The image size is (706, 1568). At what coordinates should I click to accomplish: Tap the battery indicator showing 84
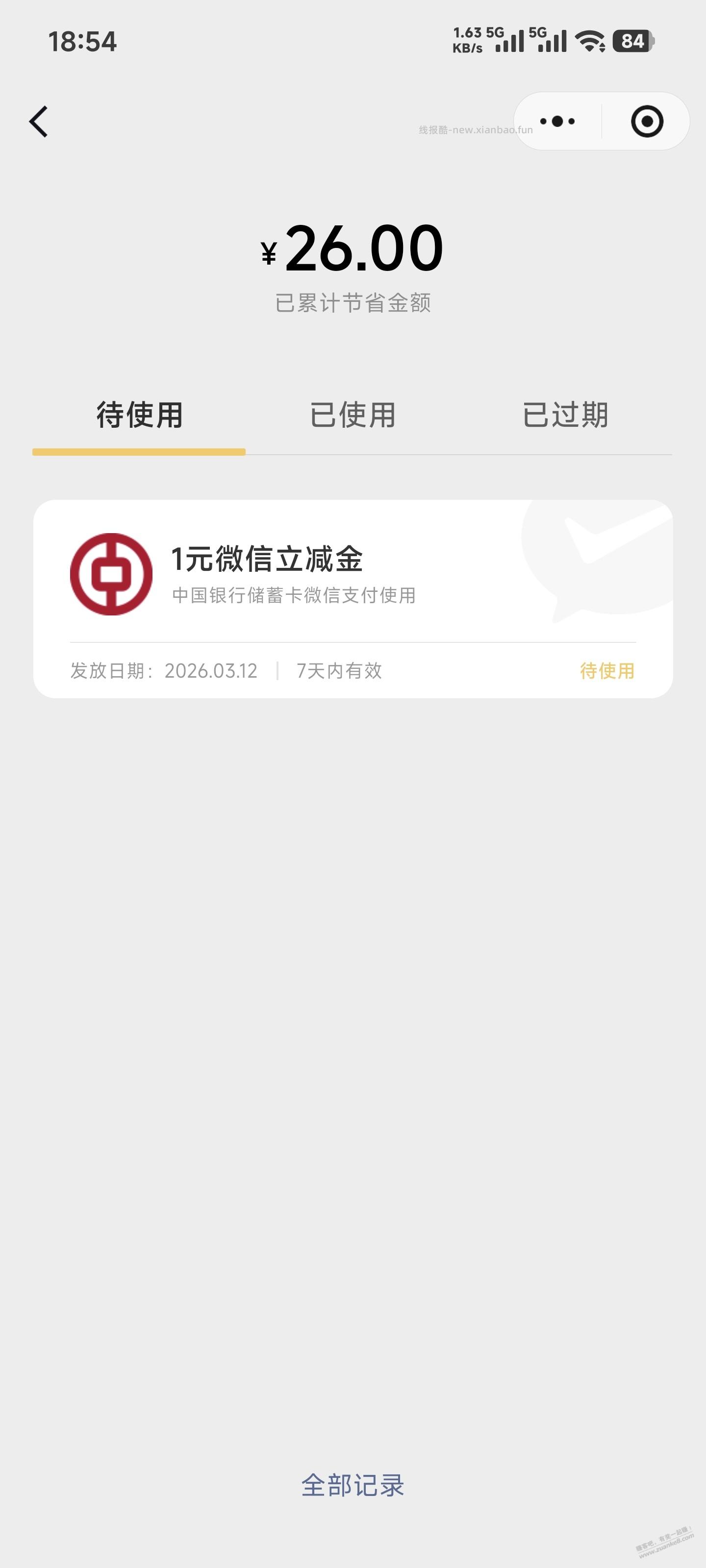coord(631,41)
